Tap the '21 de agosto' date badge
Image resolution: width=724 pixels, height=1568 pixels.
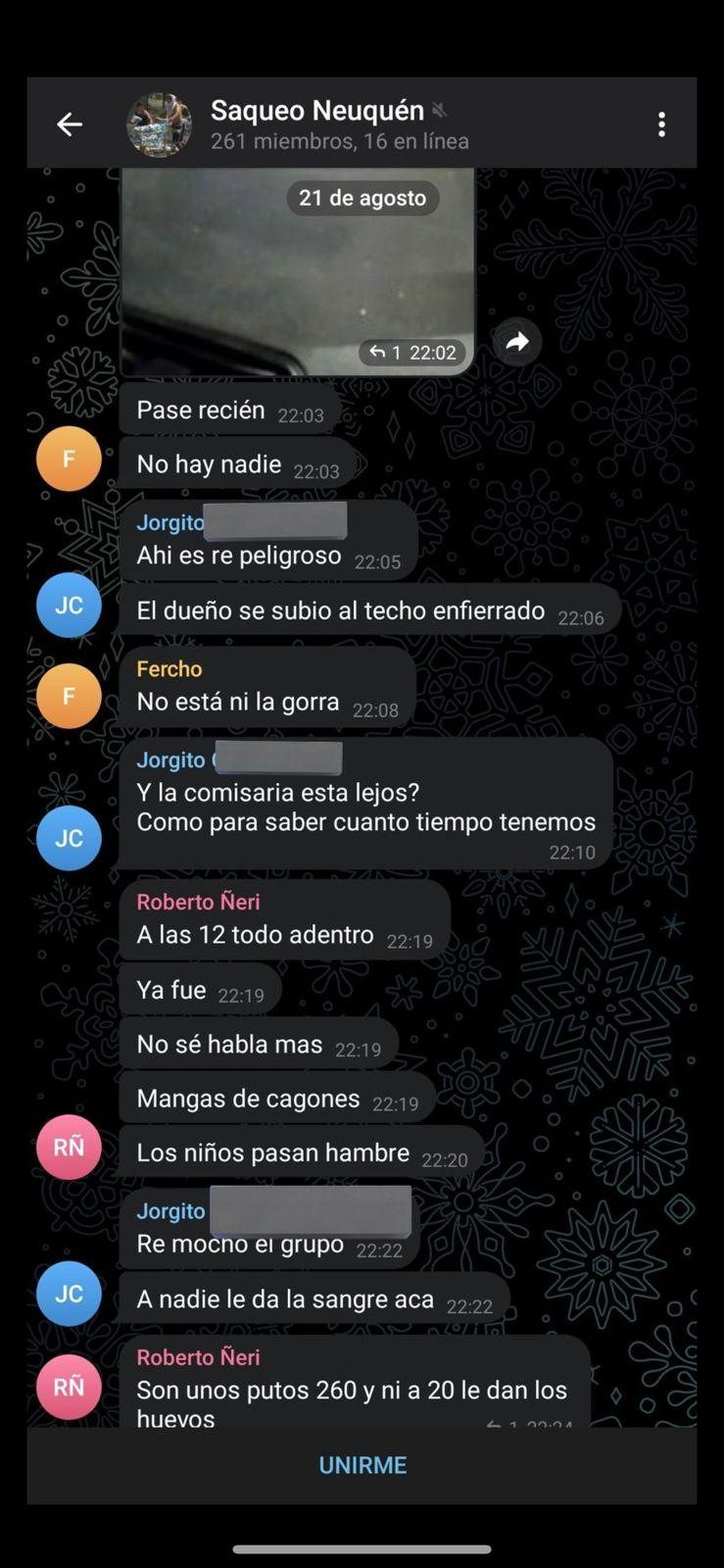(362, 198)
